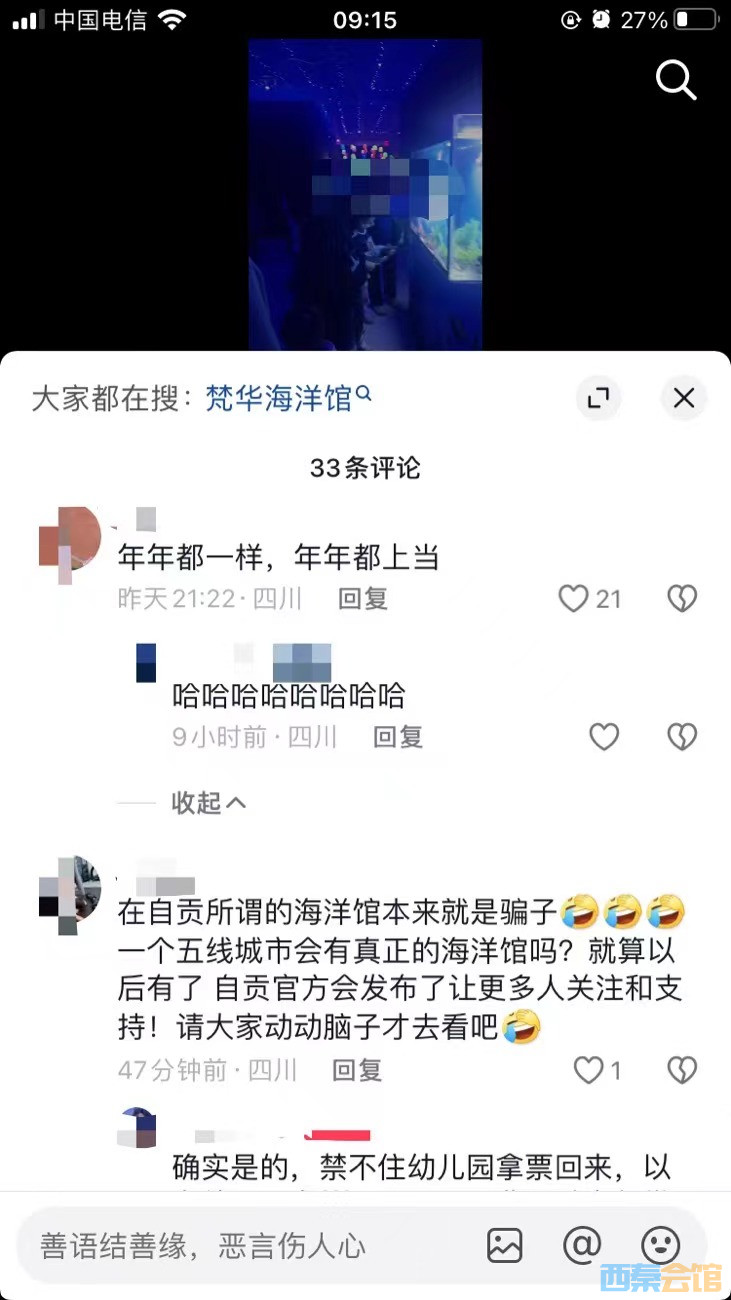Image resolution: width=731 pixels, height=1300 pixels.
Task: Like the comment about 自贡海洋馆是骗子
Action: coord(589,1070)
